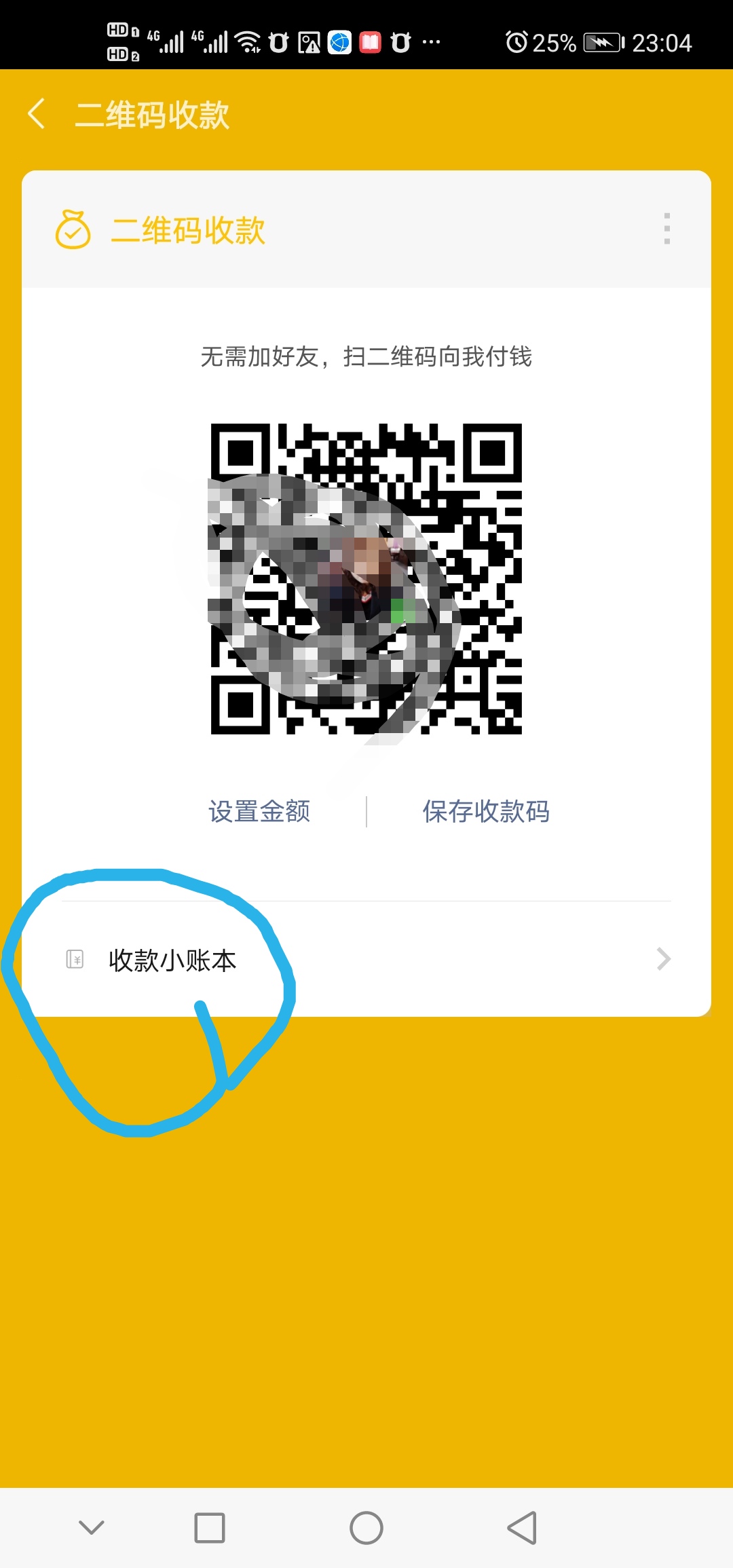Tap the system back triangle

click(x=522, y=1528)
